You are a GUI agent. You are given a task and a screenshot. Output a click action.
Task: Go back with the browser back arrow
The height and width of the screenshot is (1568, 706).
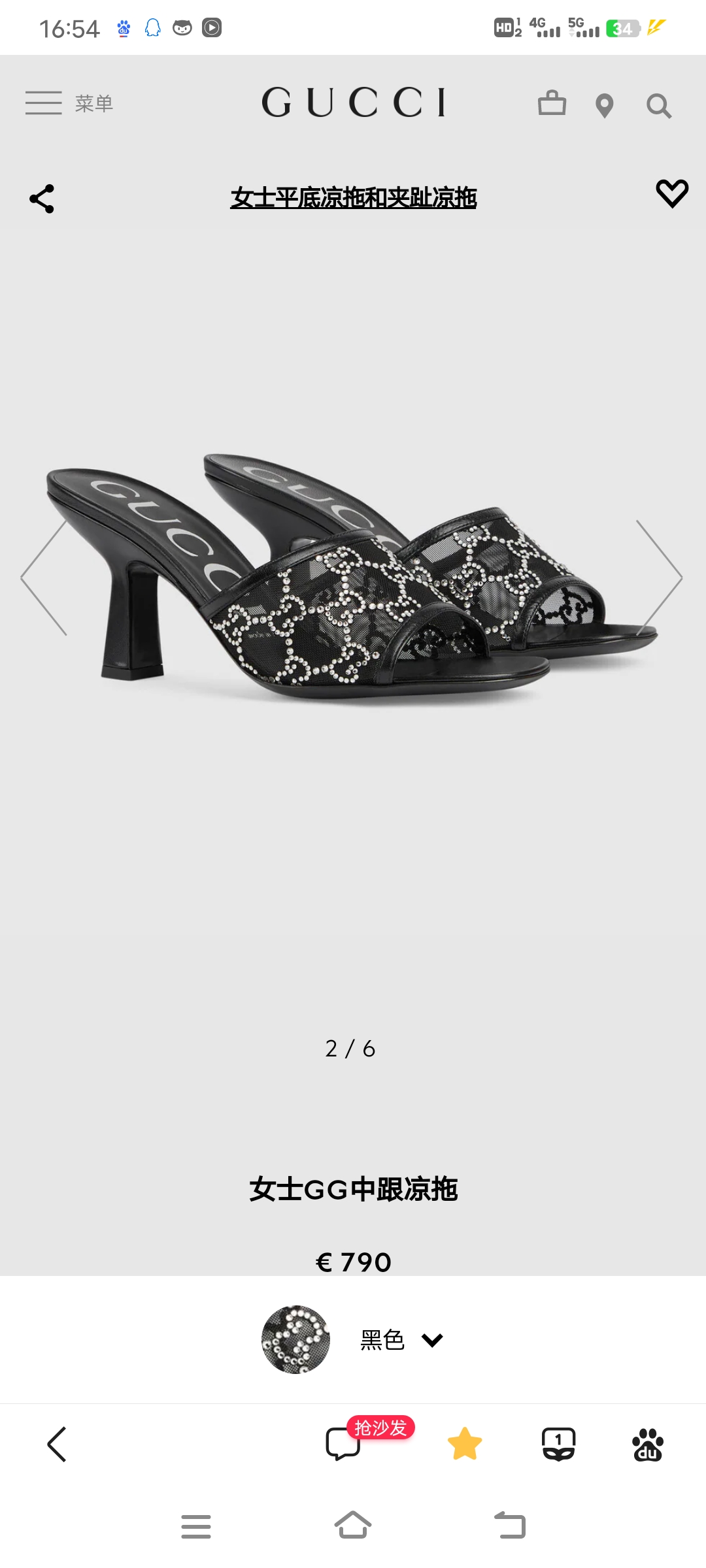point(58,1444)
